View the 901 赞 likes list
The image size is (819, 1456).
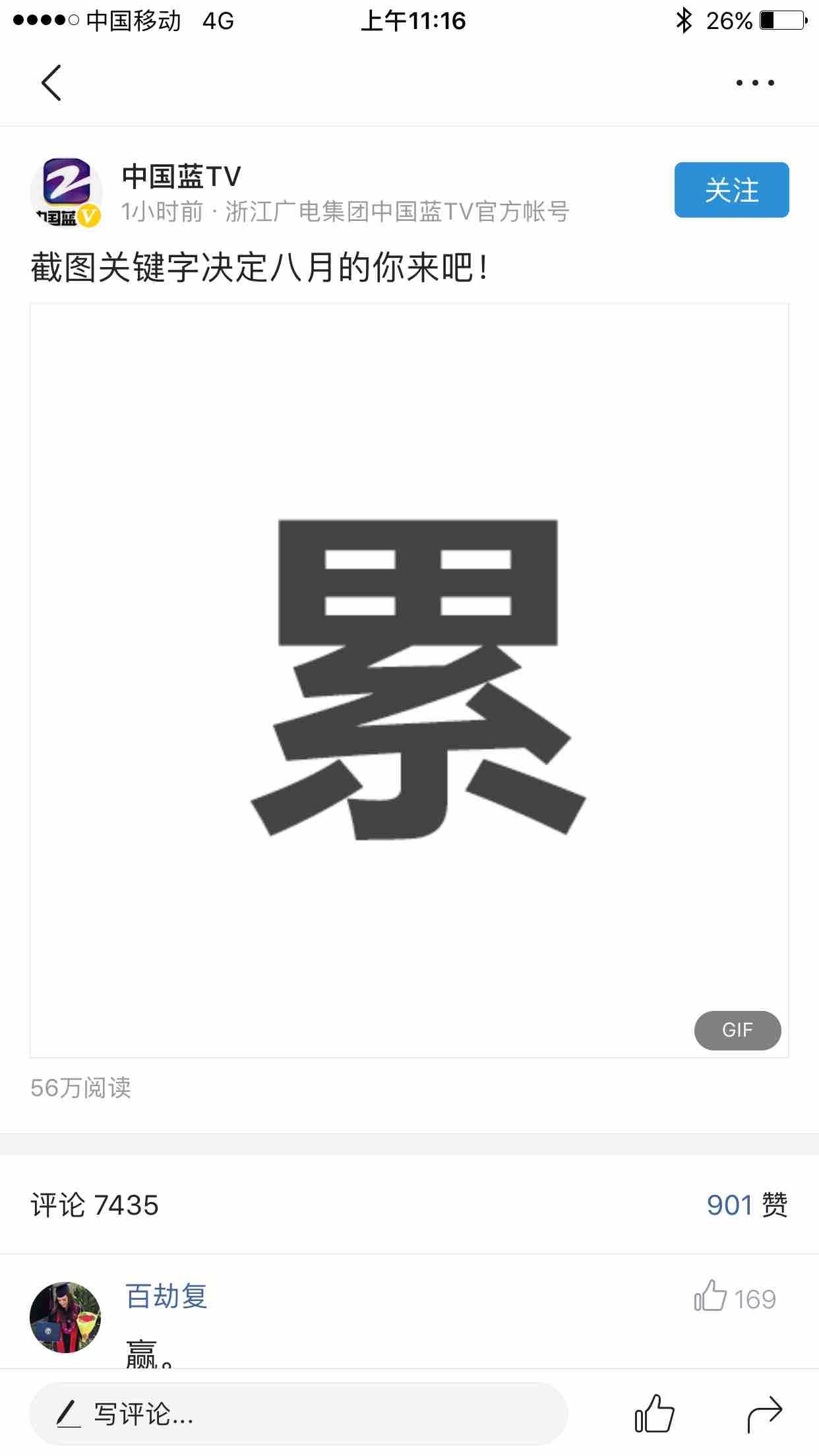click(x=746, y=1205)
